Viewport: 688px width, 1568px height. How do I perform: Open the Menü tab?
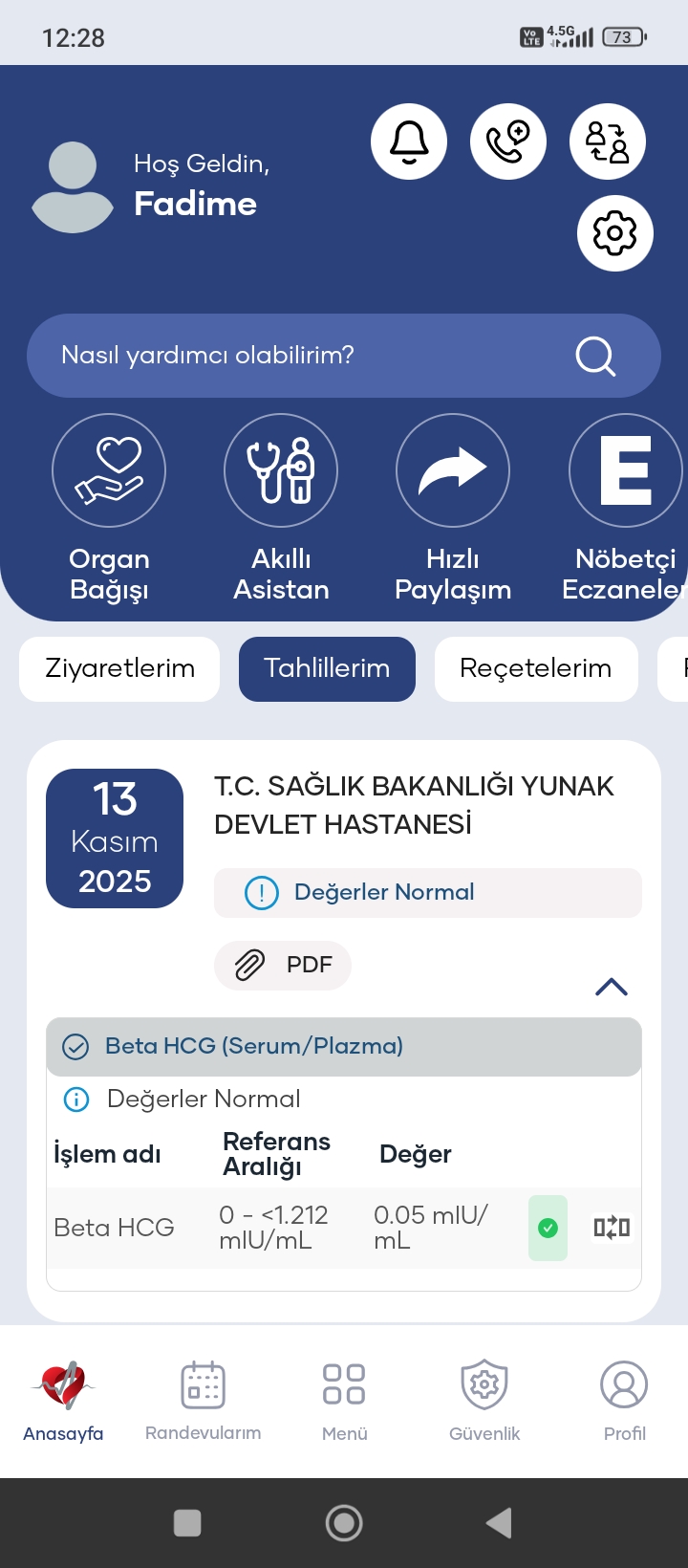[344, 1401]
